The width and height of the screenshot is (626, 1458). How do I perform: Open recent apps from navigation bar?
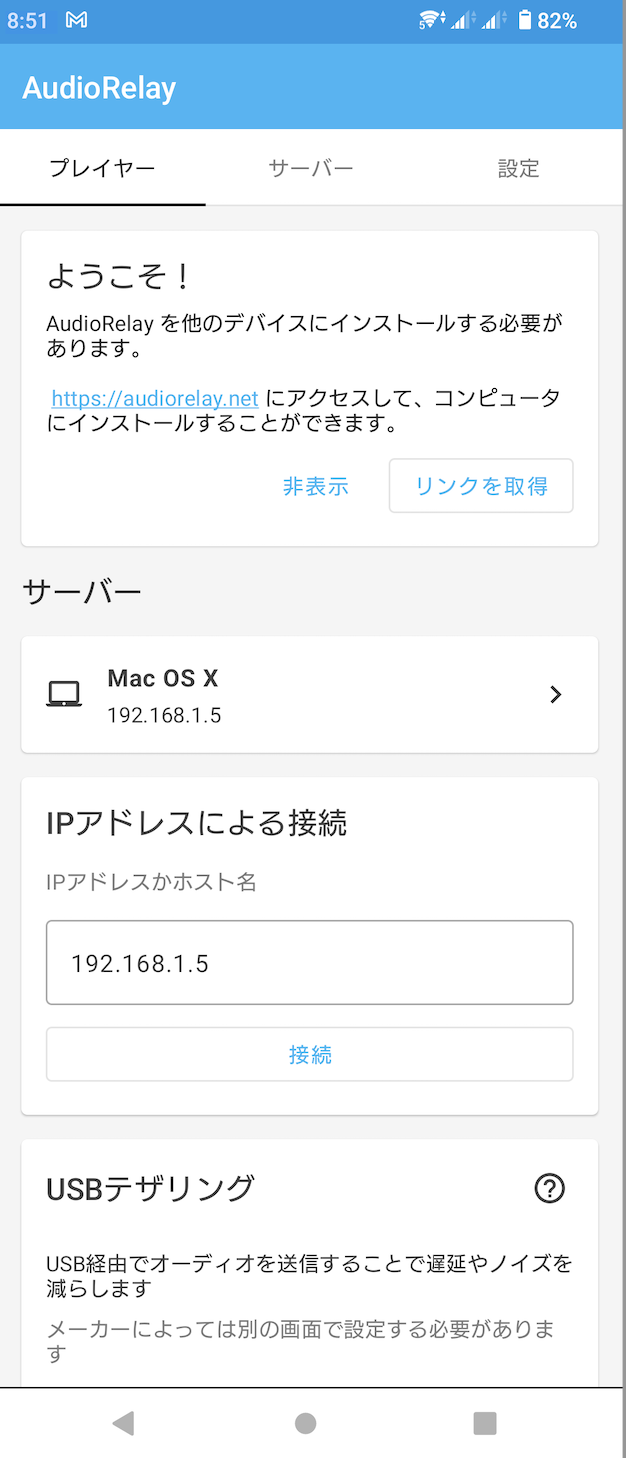485,1423
